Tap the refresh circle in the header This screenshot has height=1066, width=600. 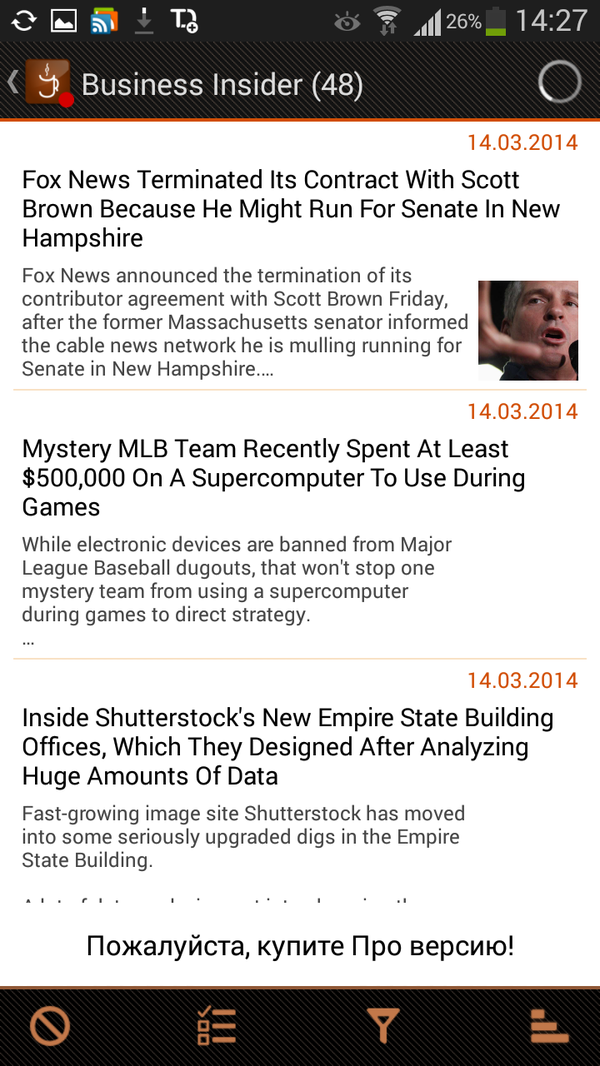(559, 83)
